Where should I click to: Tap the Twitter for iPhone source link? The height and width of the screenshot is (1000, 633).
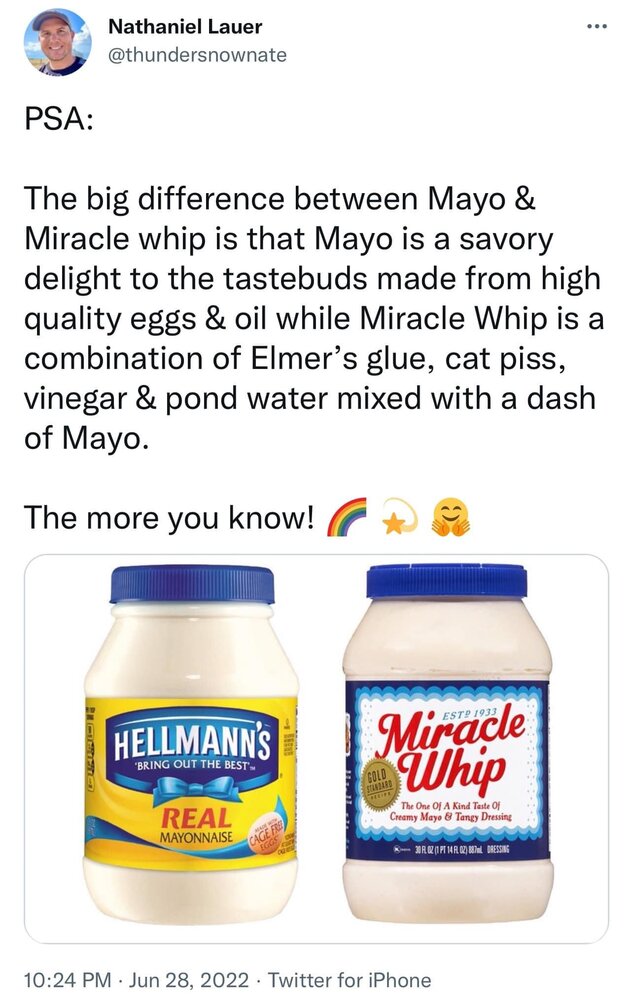click(350, 980)
